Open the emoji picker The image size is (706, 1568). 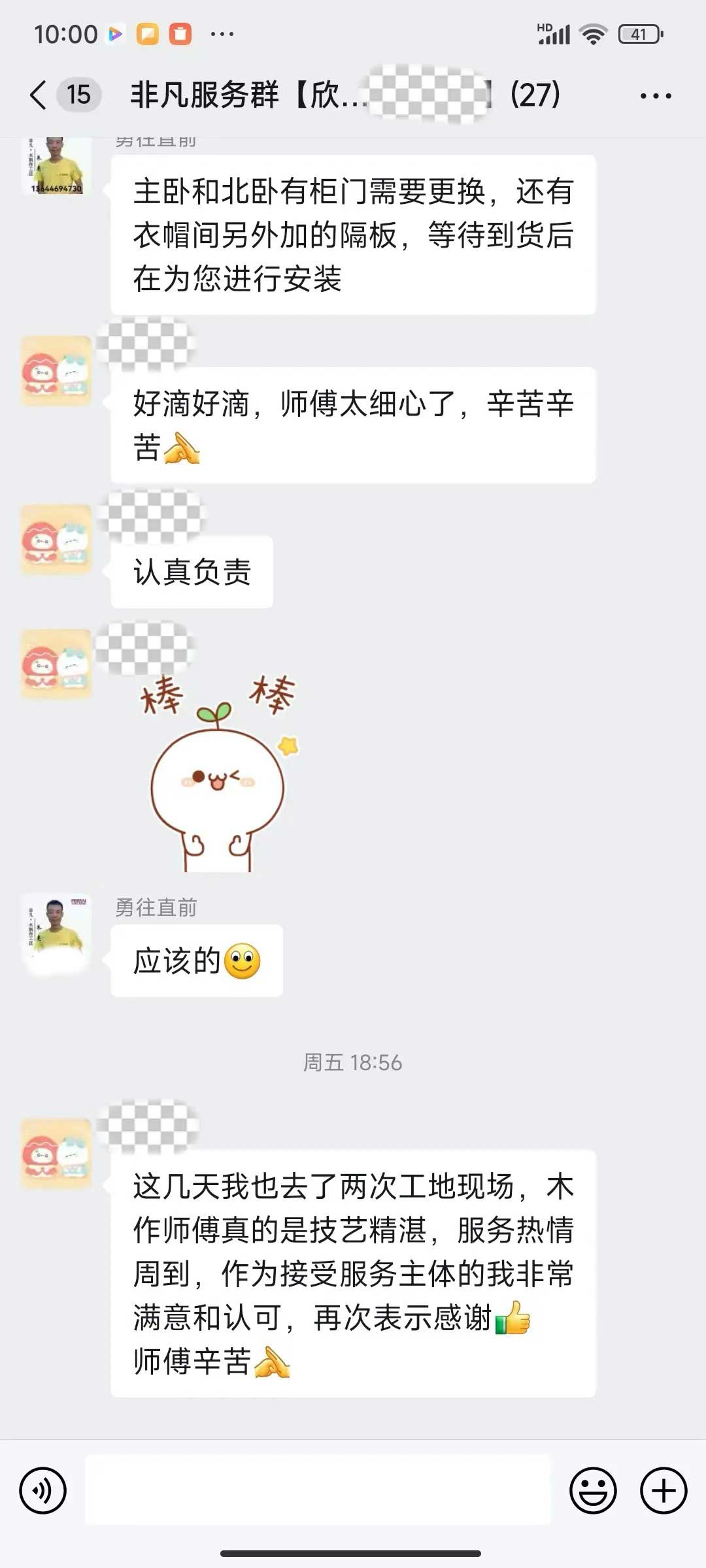point(593,1491)
